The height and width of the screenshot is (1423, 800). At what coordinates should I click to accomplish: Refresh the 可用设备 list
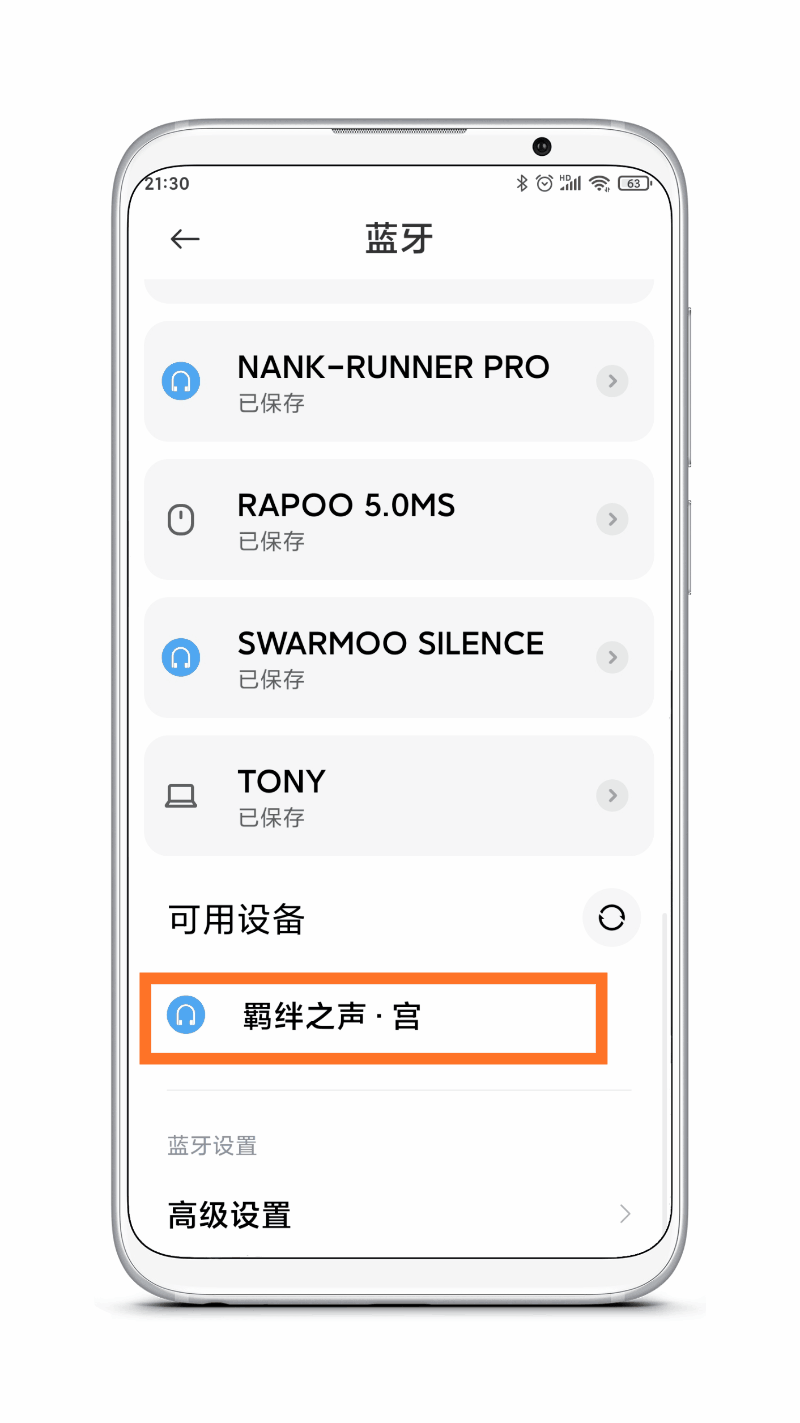pyautogui.click(x=611, y=918)
